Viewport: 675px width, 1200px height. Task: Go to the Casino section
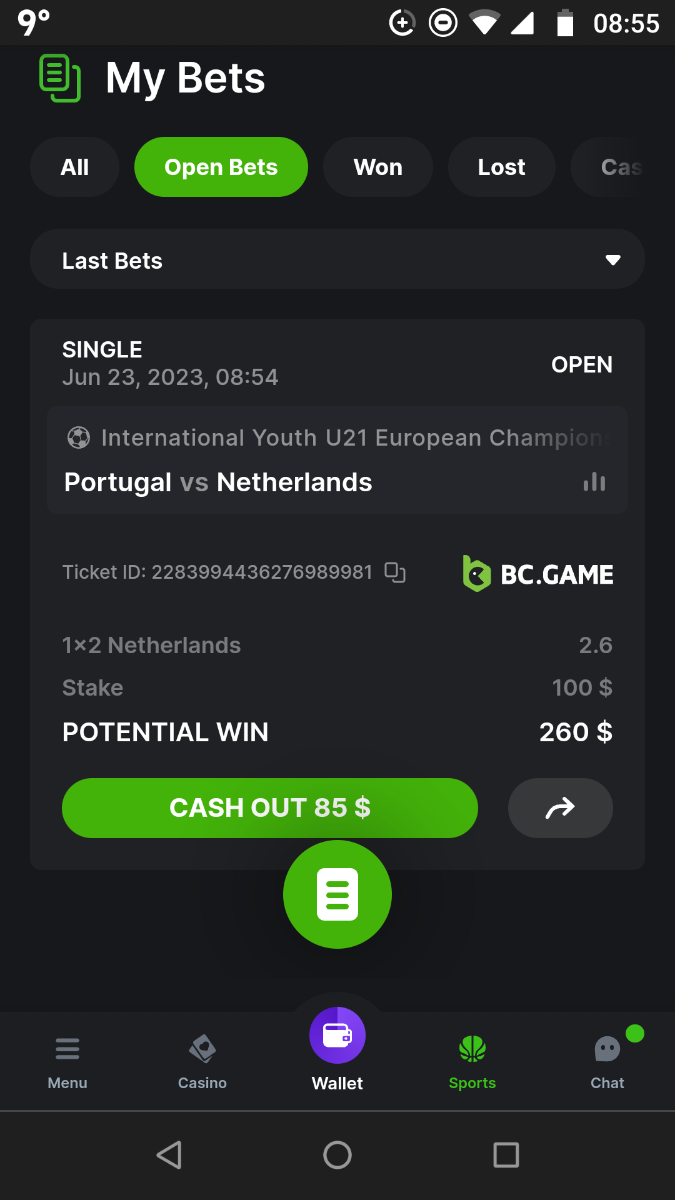pos(202,1062)
